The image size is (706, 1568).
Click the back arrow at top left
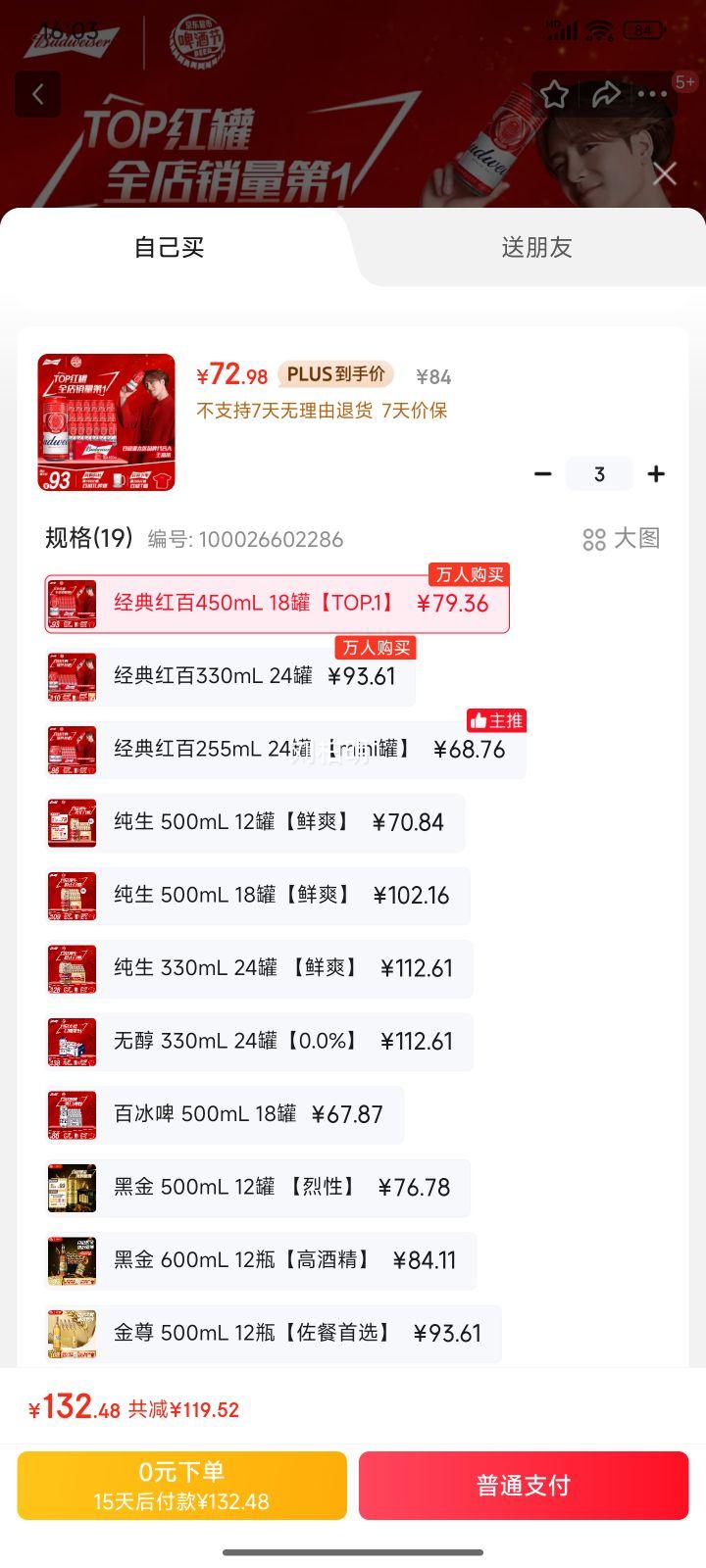37,94
